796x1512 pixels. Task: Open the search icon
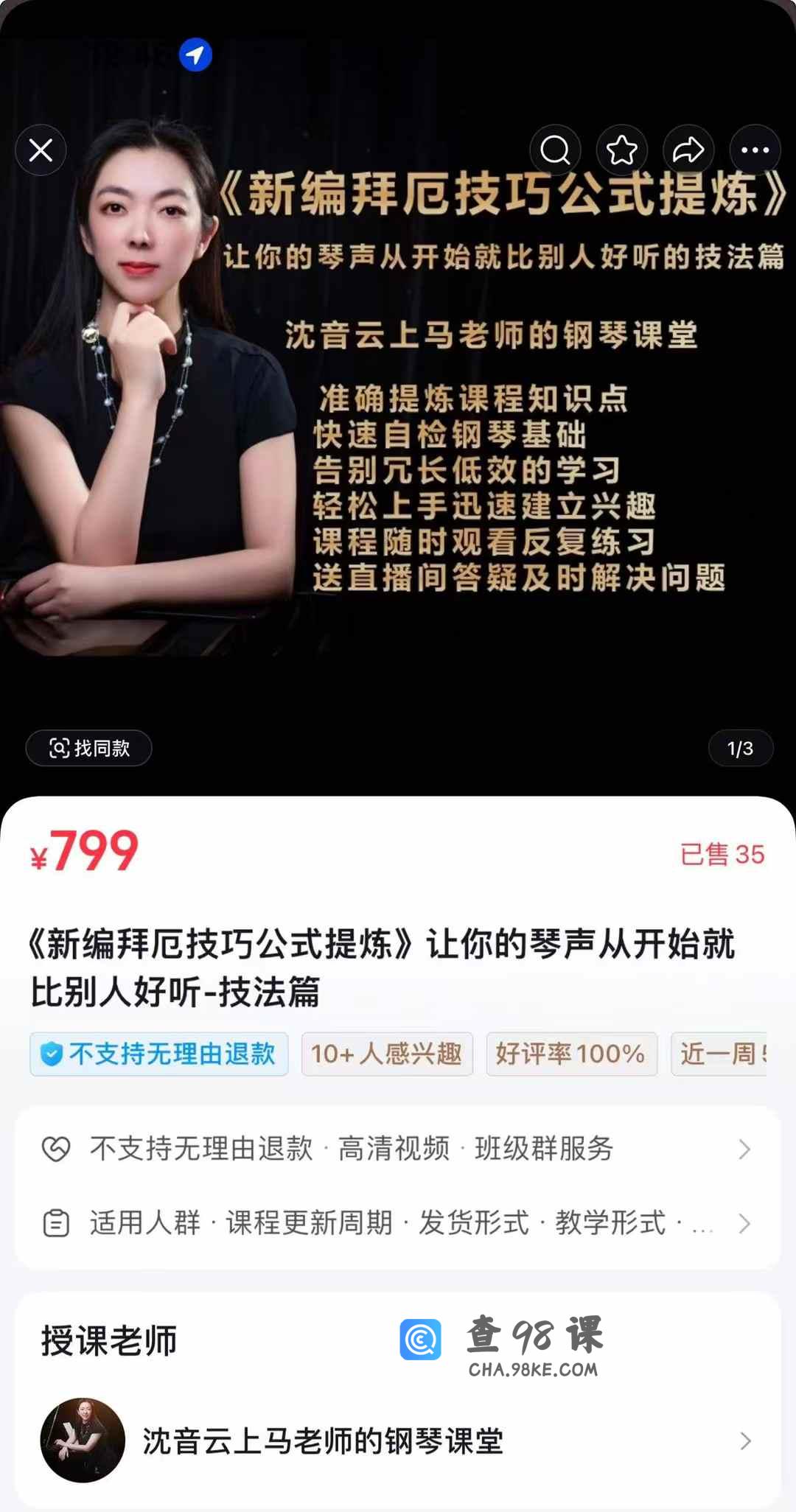pos(555,150)
